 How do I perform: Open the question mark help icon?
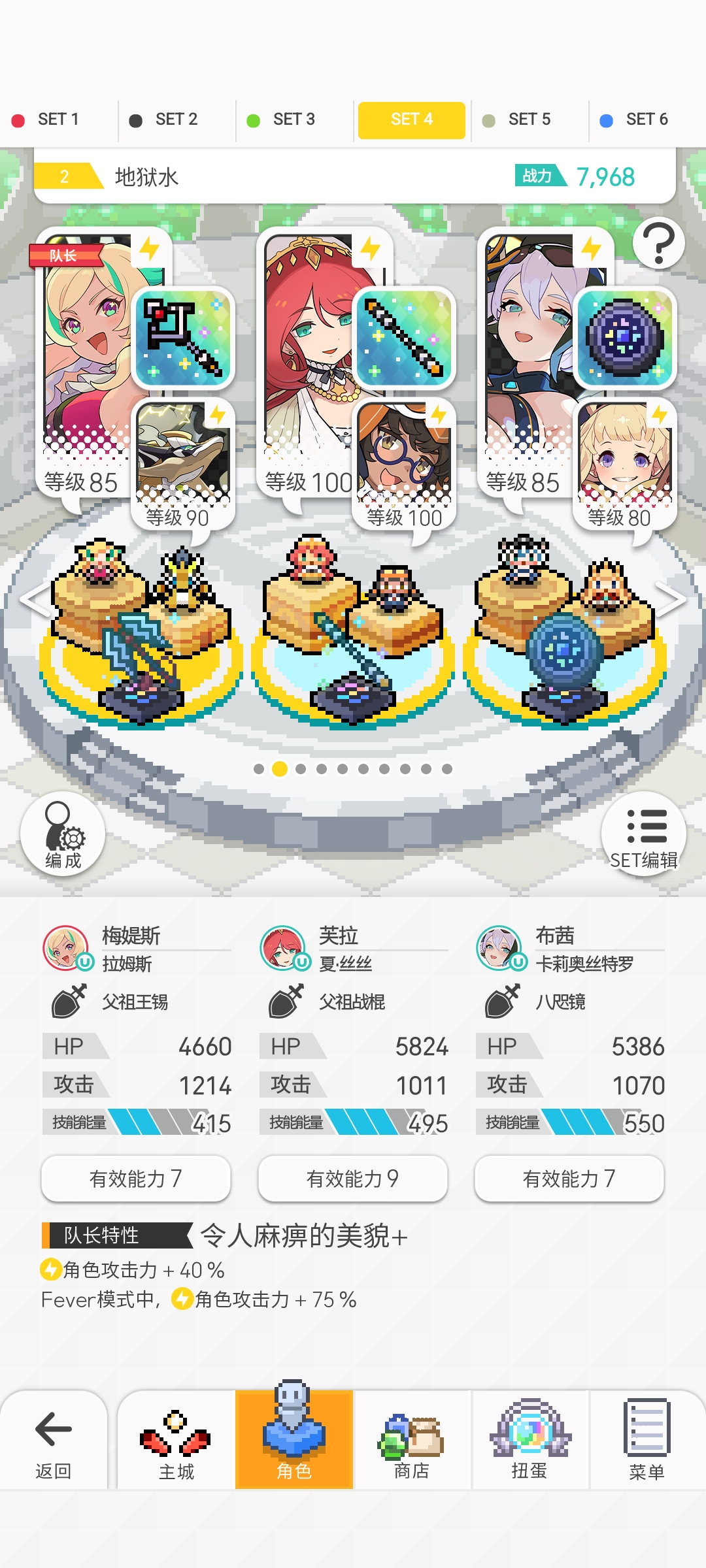(x=659, y=243)
